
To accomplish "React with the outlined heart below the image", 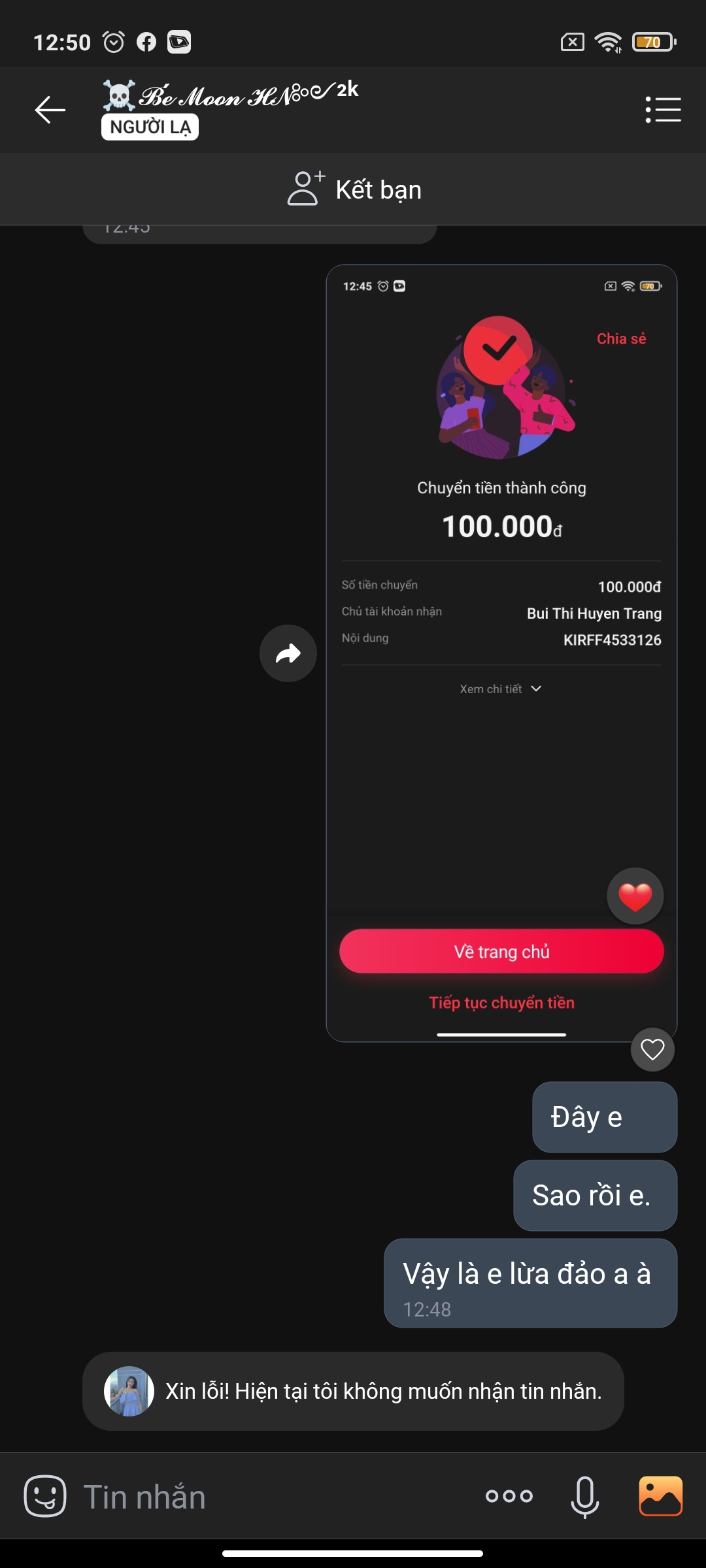I will point(652,1049).
